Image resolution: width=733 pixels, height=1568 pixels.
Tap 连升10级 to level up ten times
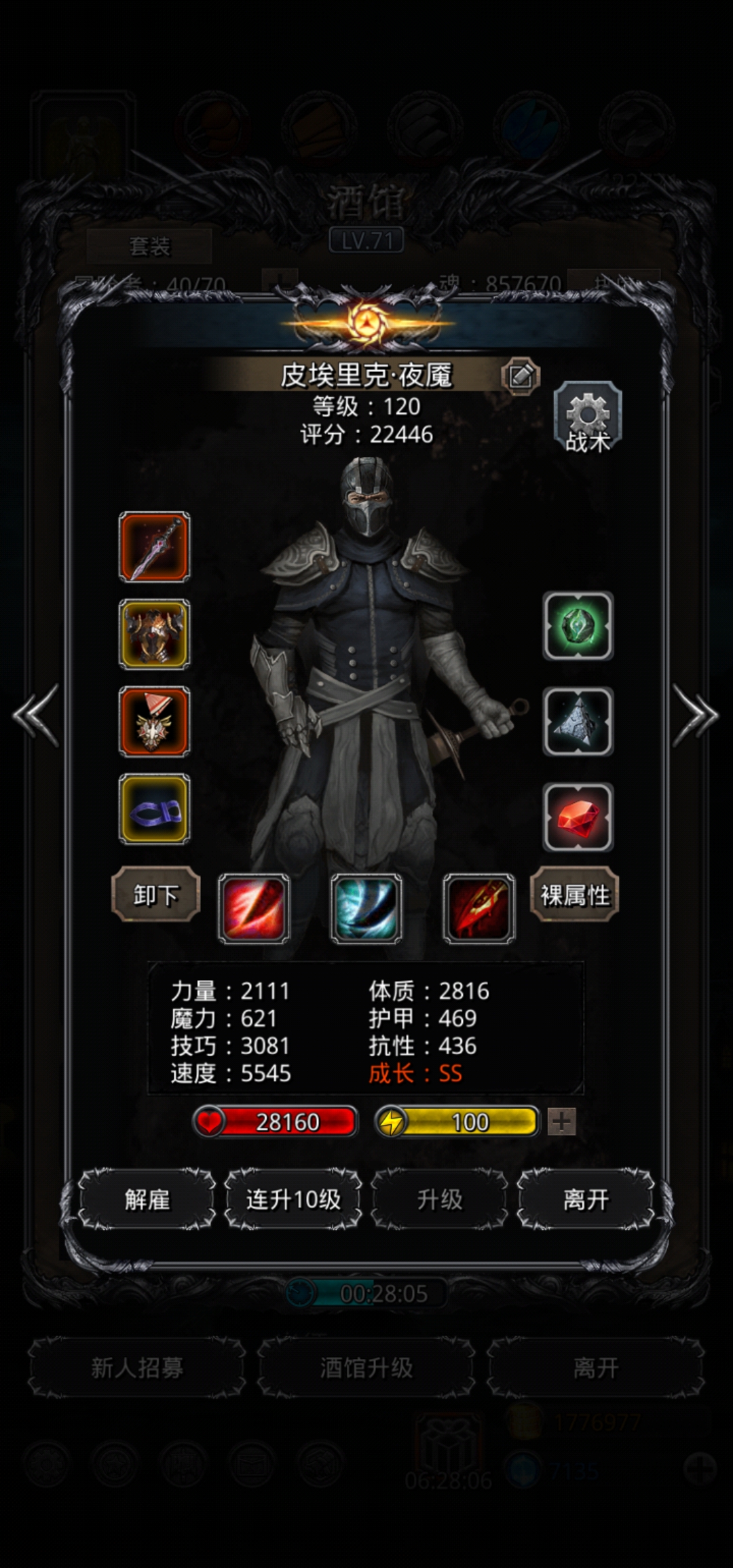click(293, 1199)
